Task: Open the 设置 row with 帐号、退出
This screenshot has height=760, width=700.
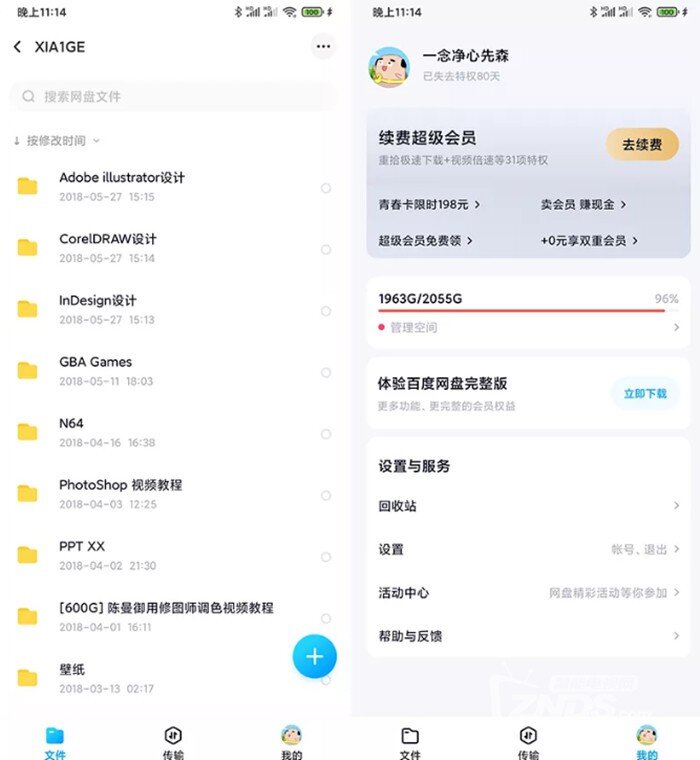Action: (528, 549)
